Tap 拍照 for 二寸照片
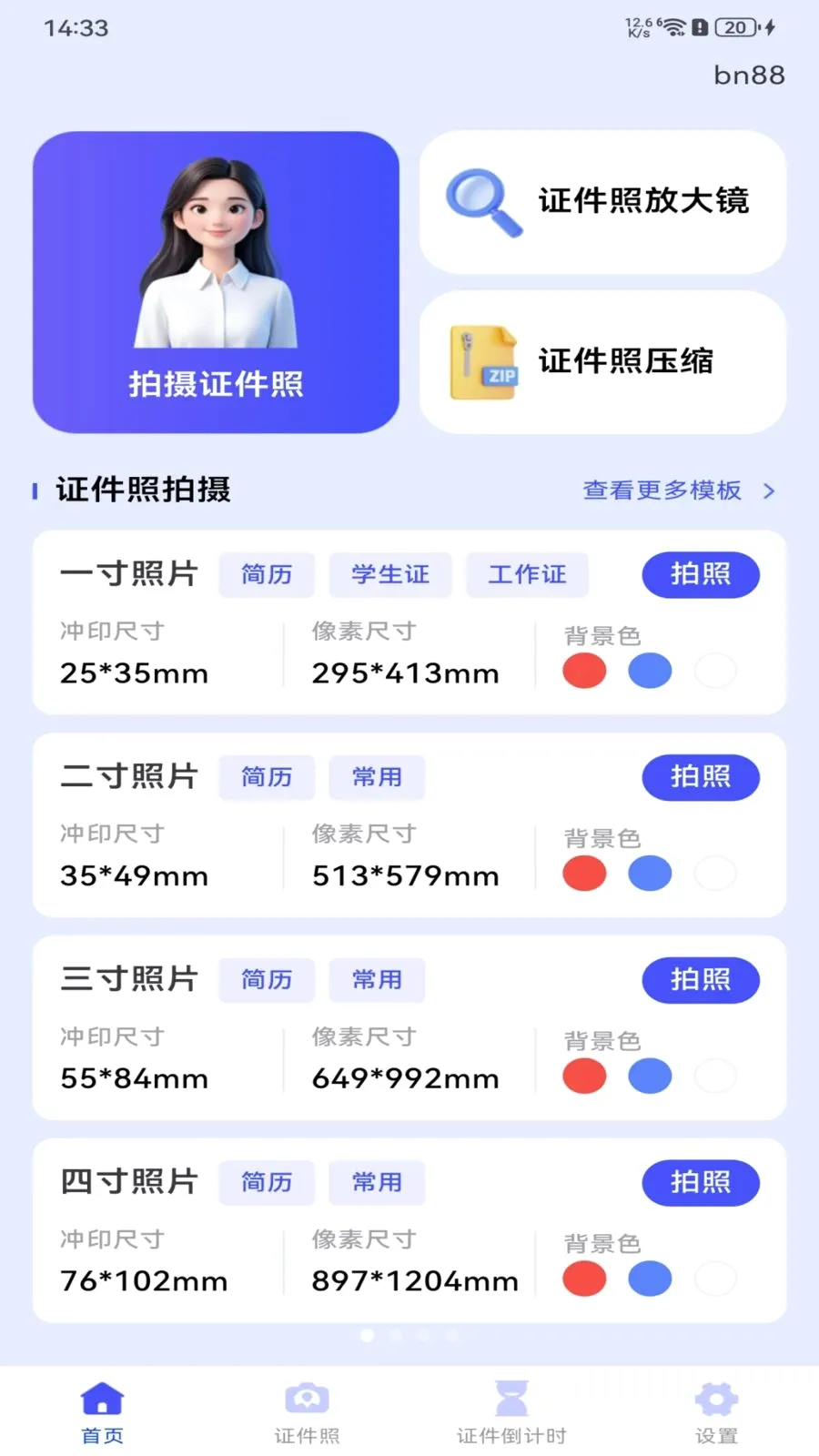The image size is (819, 1456). [x=701, y=777]
